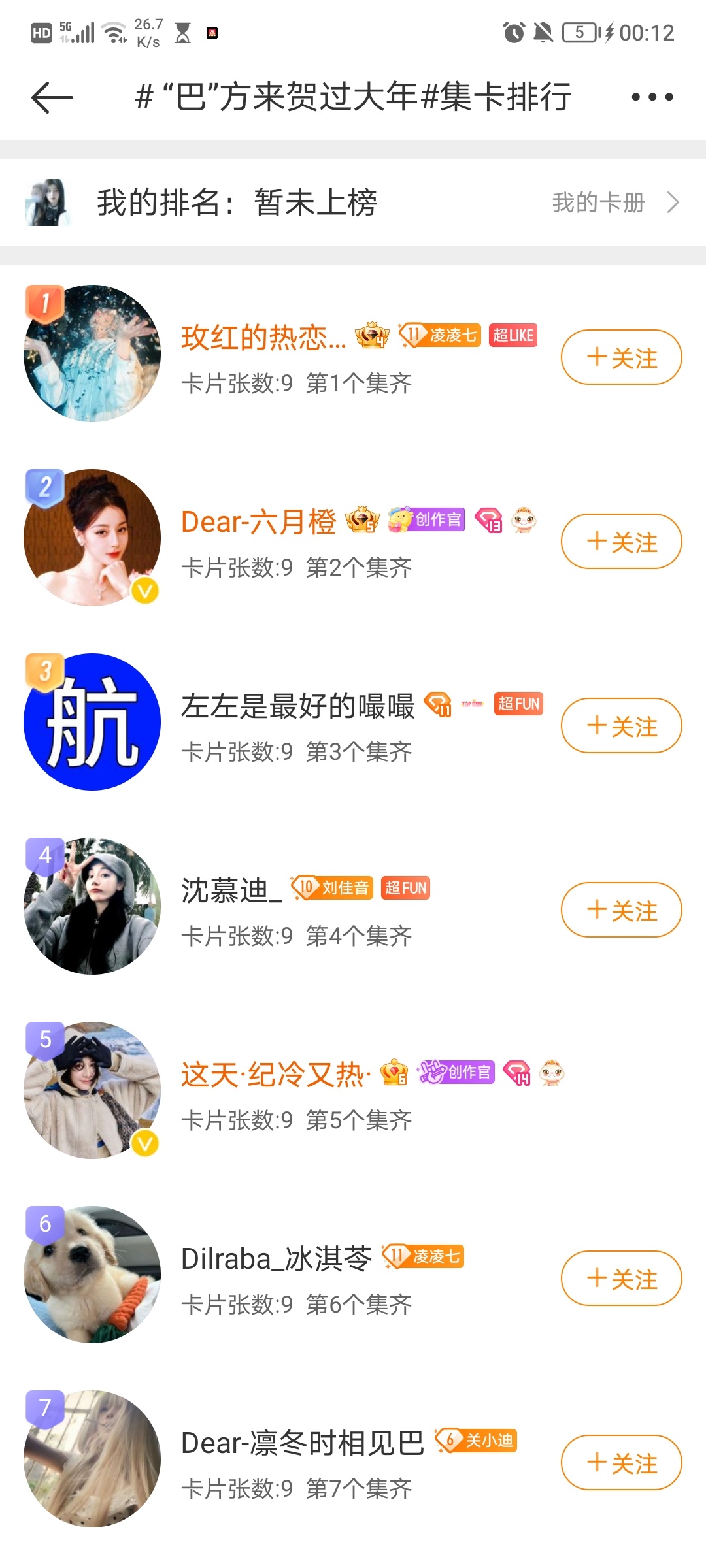Screen dimensions: 706x1568
Task: View avatar of rank 1 user 玫红的热恋
Action: click(x=92, y=353)
